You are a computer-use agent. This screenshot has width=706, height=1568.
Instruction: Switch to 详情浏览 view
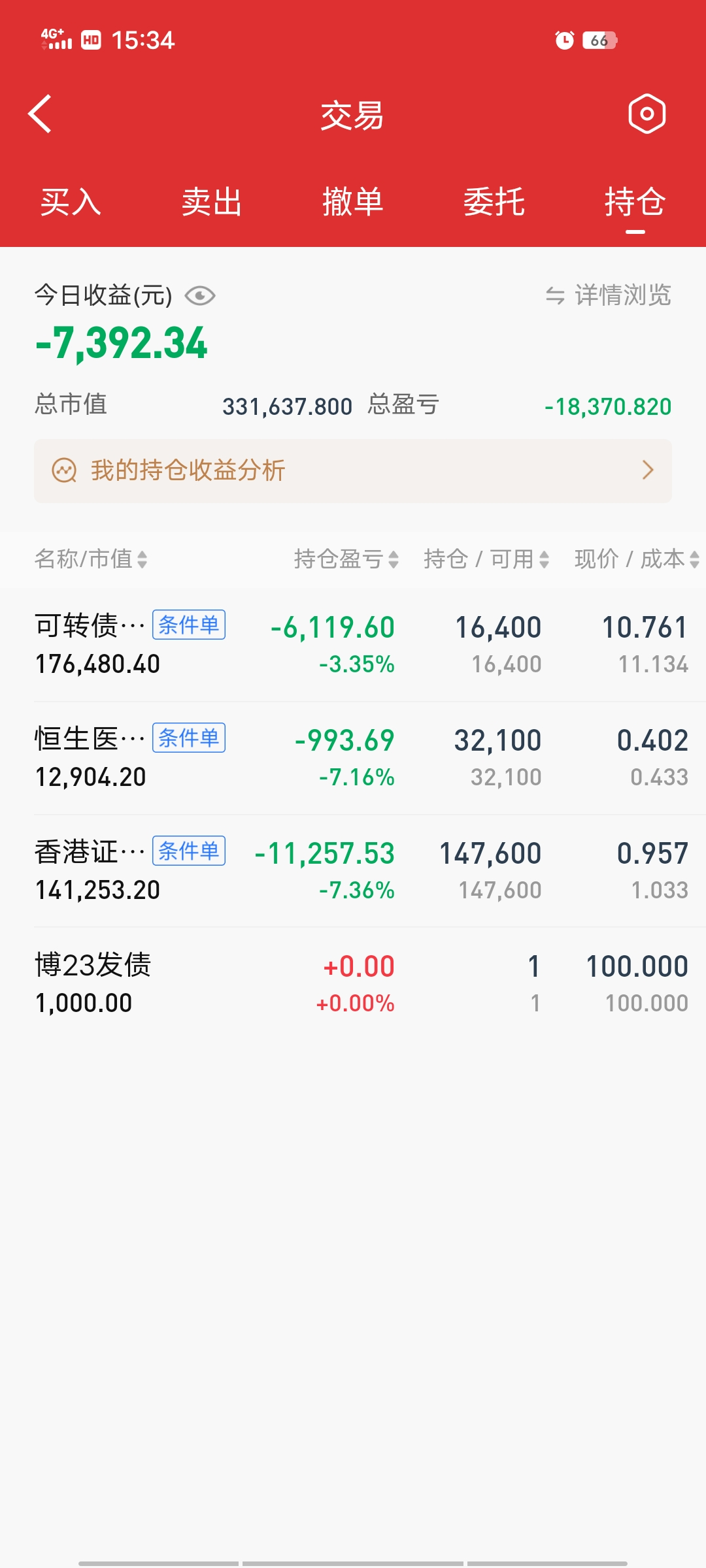609,295
